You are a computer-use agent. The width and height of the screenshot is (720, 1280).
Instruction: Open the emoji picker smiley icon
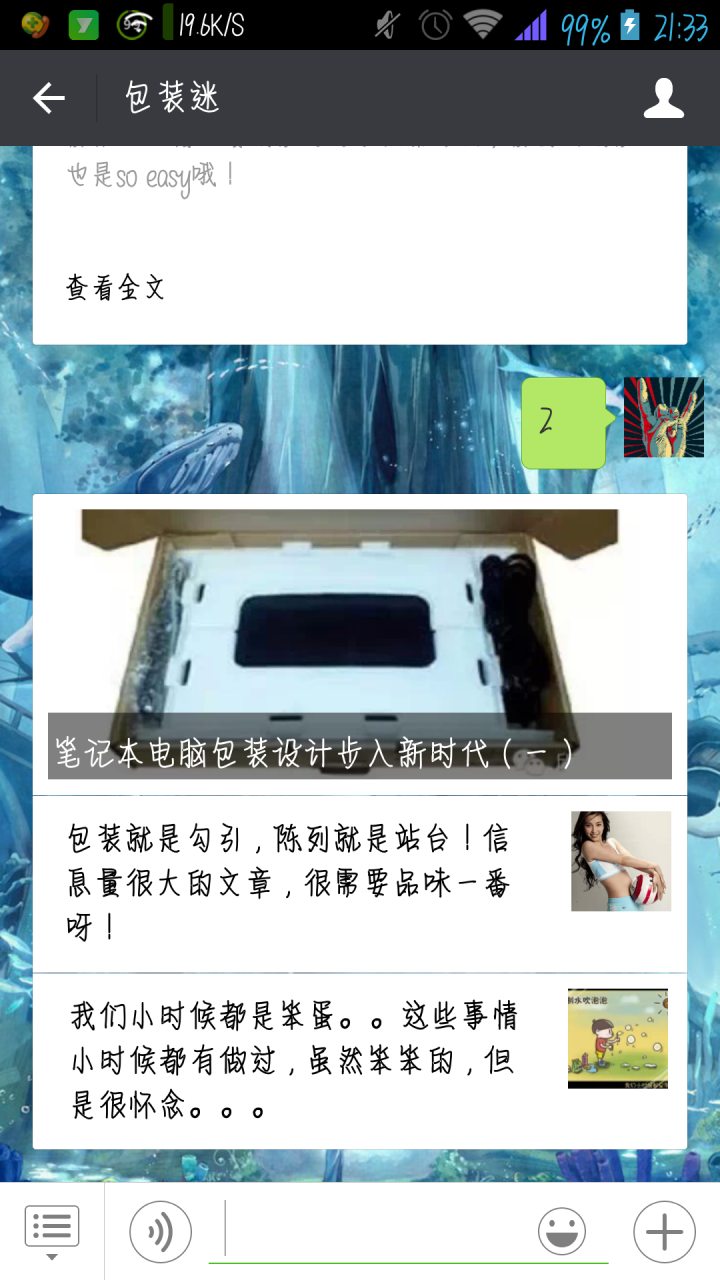(x=561, y=1232)
